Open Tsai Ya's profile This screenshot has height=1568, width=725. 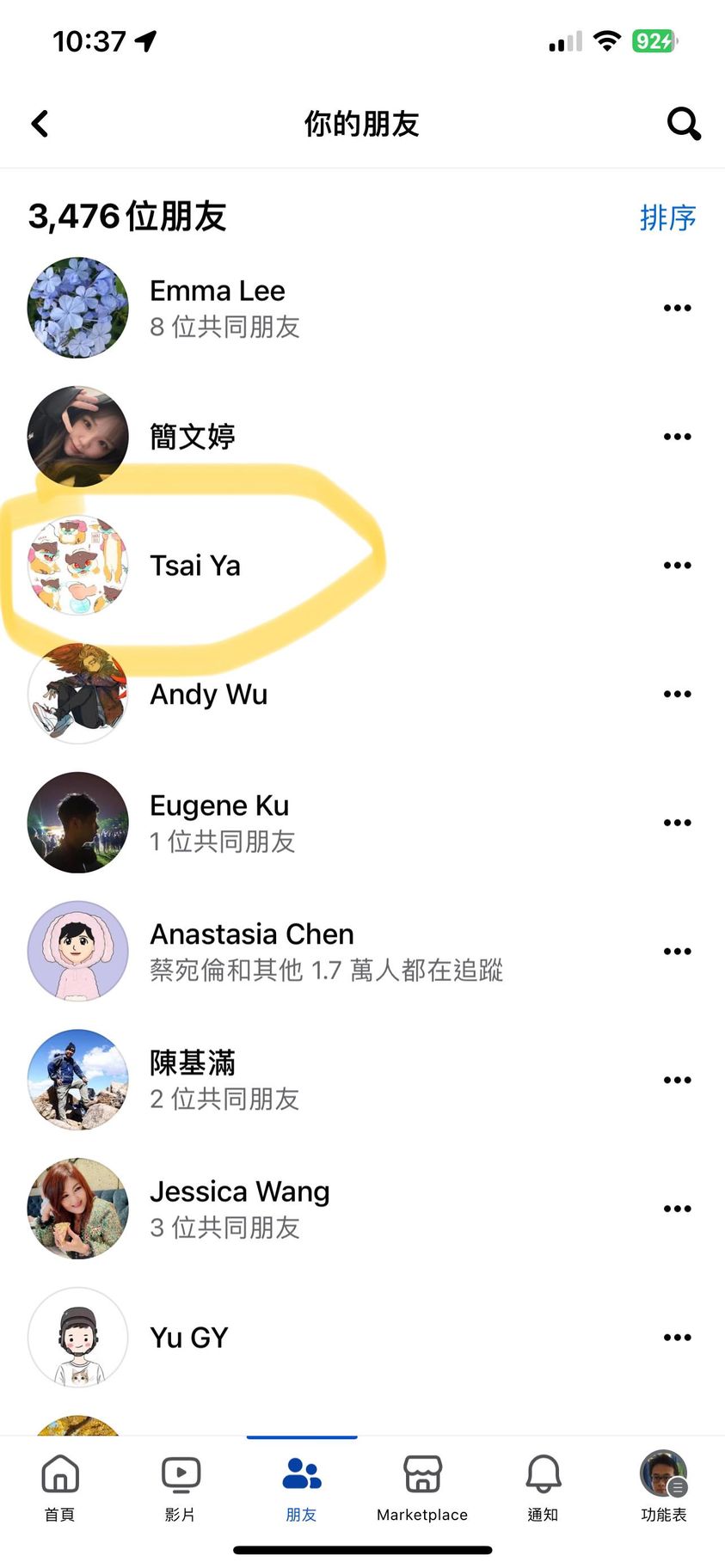pos(195,566)
